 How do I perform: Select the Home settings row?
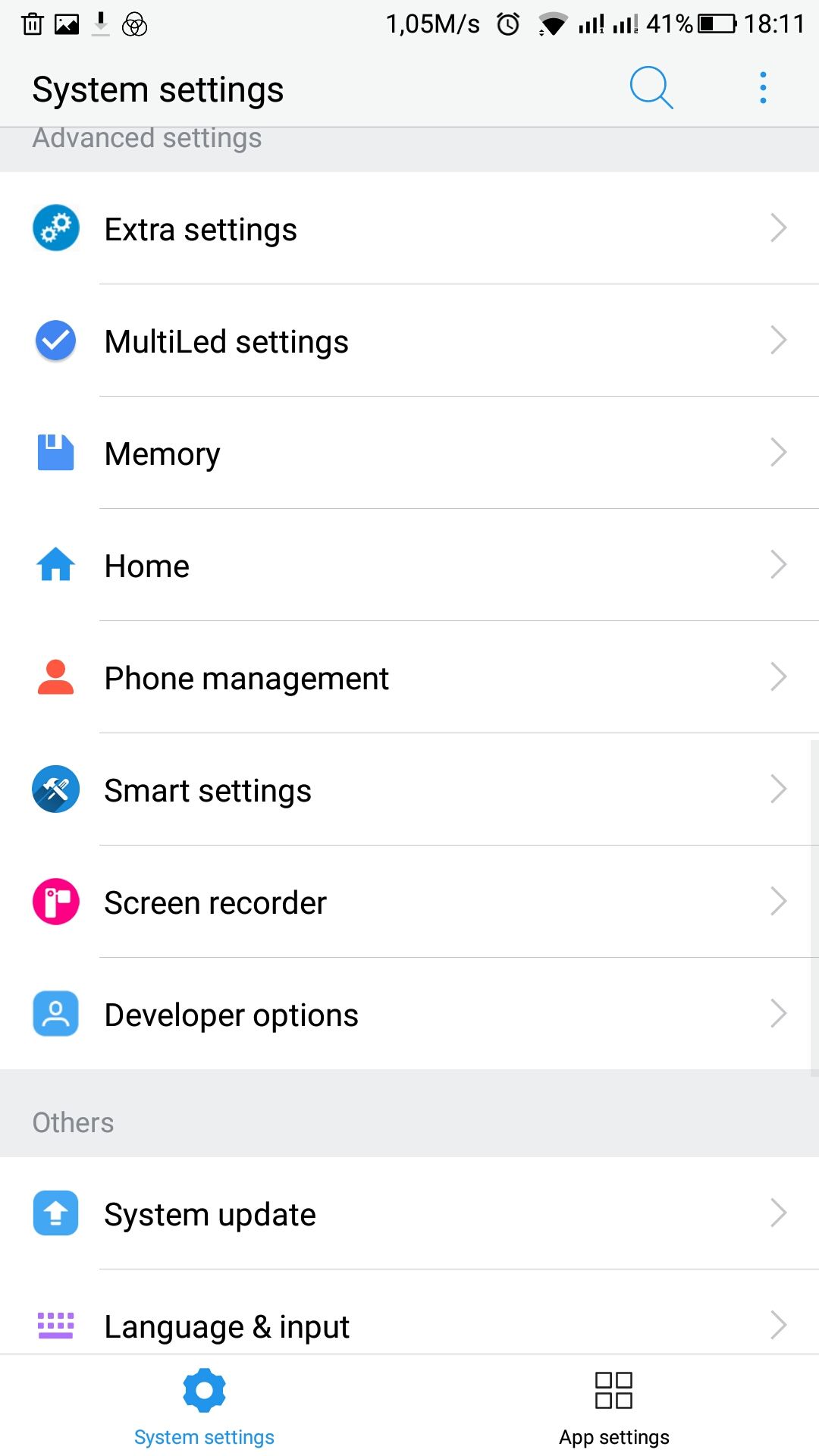(409, 566)
